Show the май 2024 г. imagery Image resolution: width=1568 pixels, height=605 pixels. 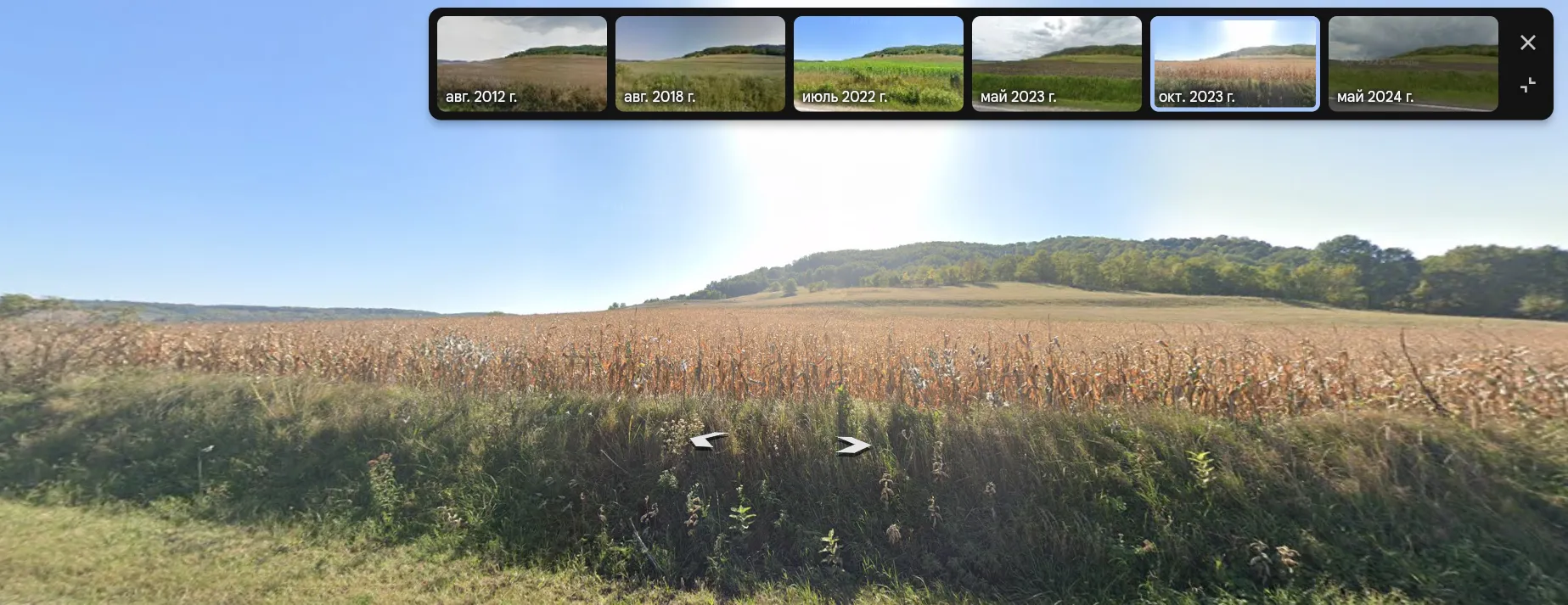pyautogui.click(x=1413, y=64)
